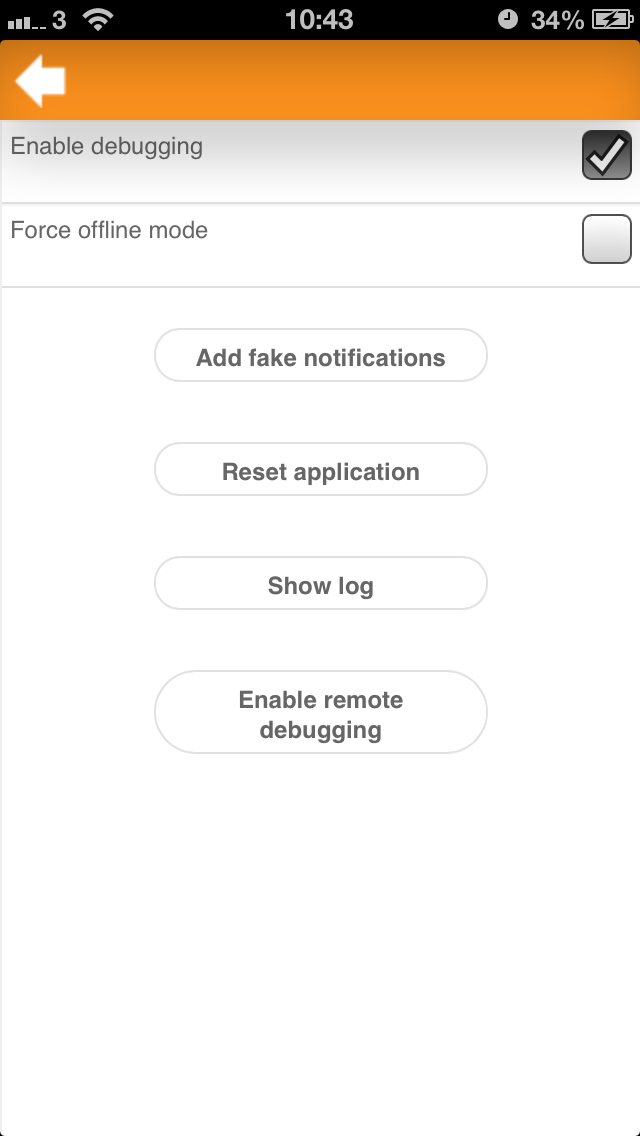The width and height of the screenshot is (640, 1136).
Task: Tap Add fake notifications button
Action: (320, 356)
